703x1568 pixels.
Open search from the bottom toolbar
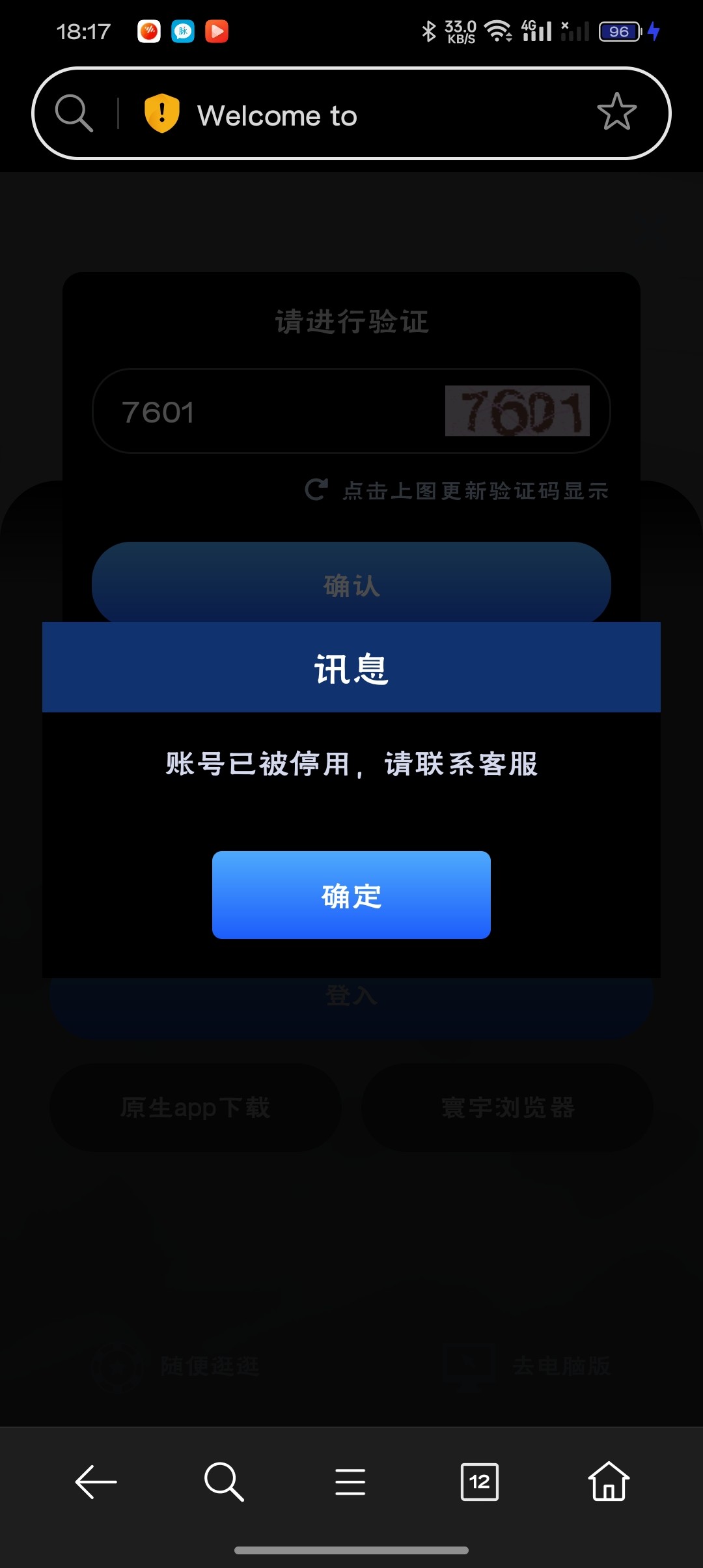(x=224, y=1482)
